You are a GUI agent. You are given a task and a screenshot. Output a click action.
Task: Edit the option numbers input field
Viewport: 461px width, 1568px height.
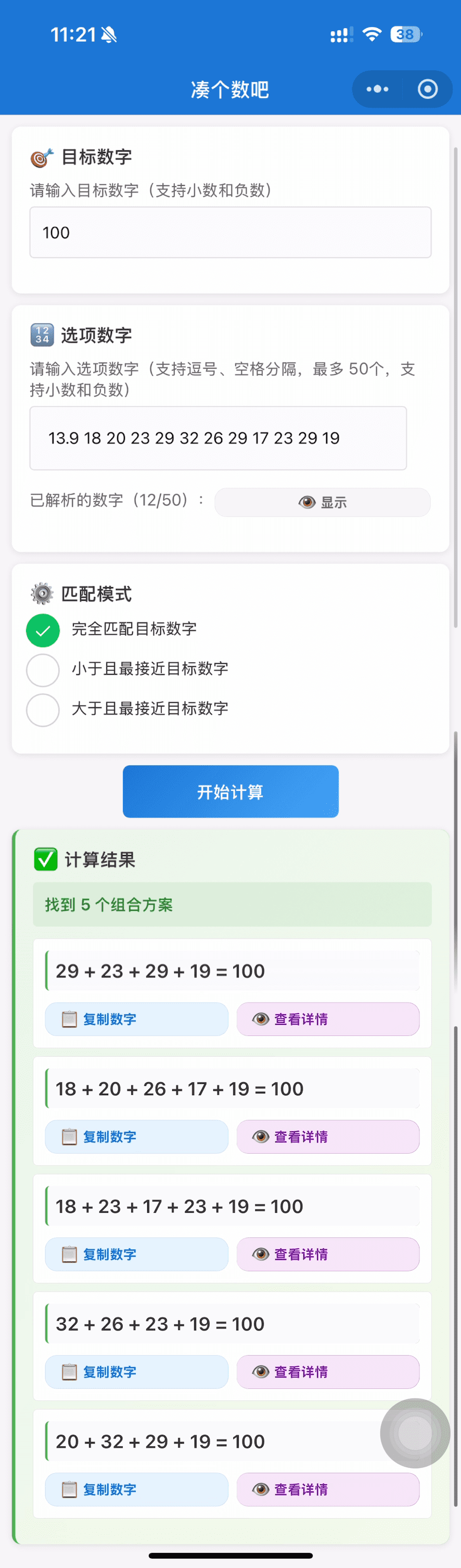[x=217, y=438]
